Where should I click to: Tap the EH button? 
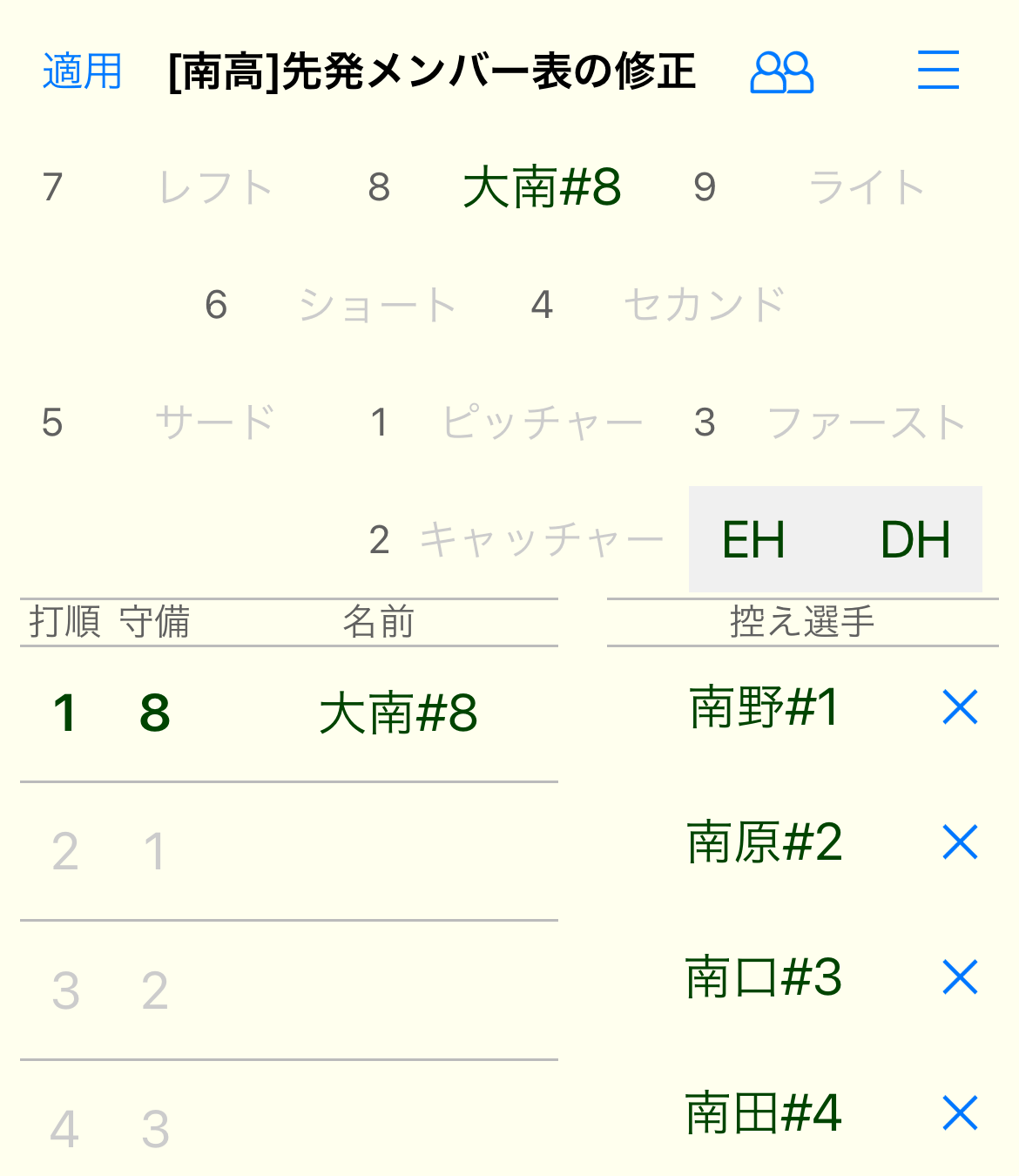coord(753,540)
